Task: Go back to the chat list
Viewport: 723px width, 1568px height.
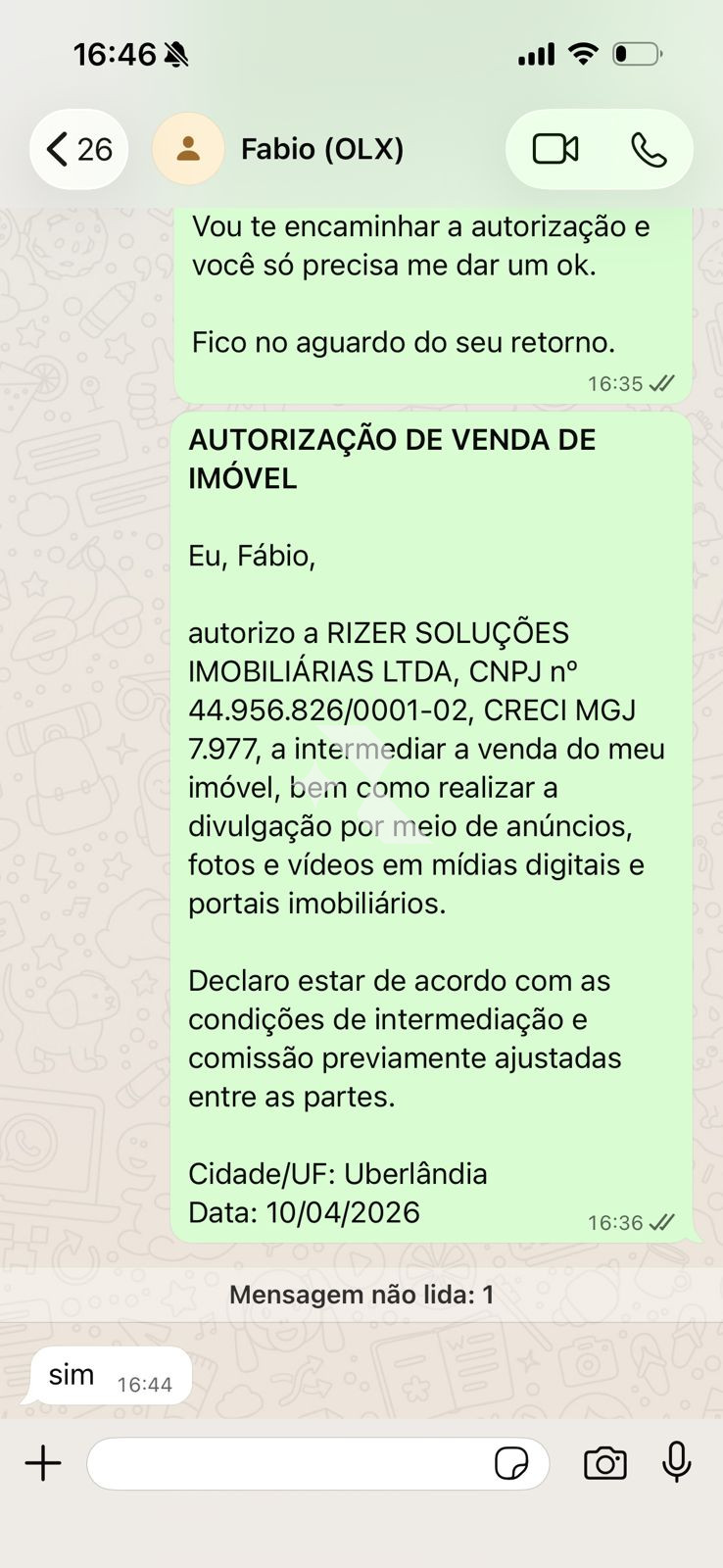Action: [x=78, y=149]
